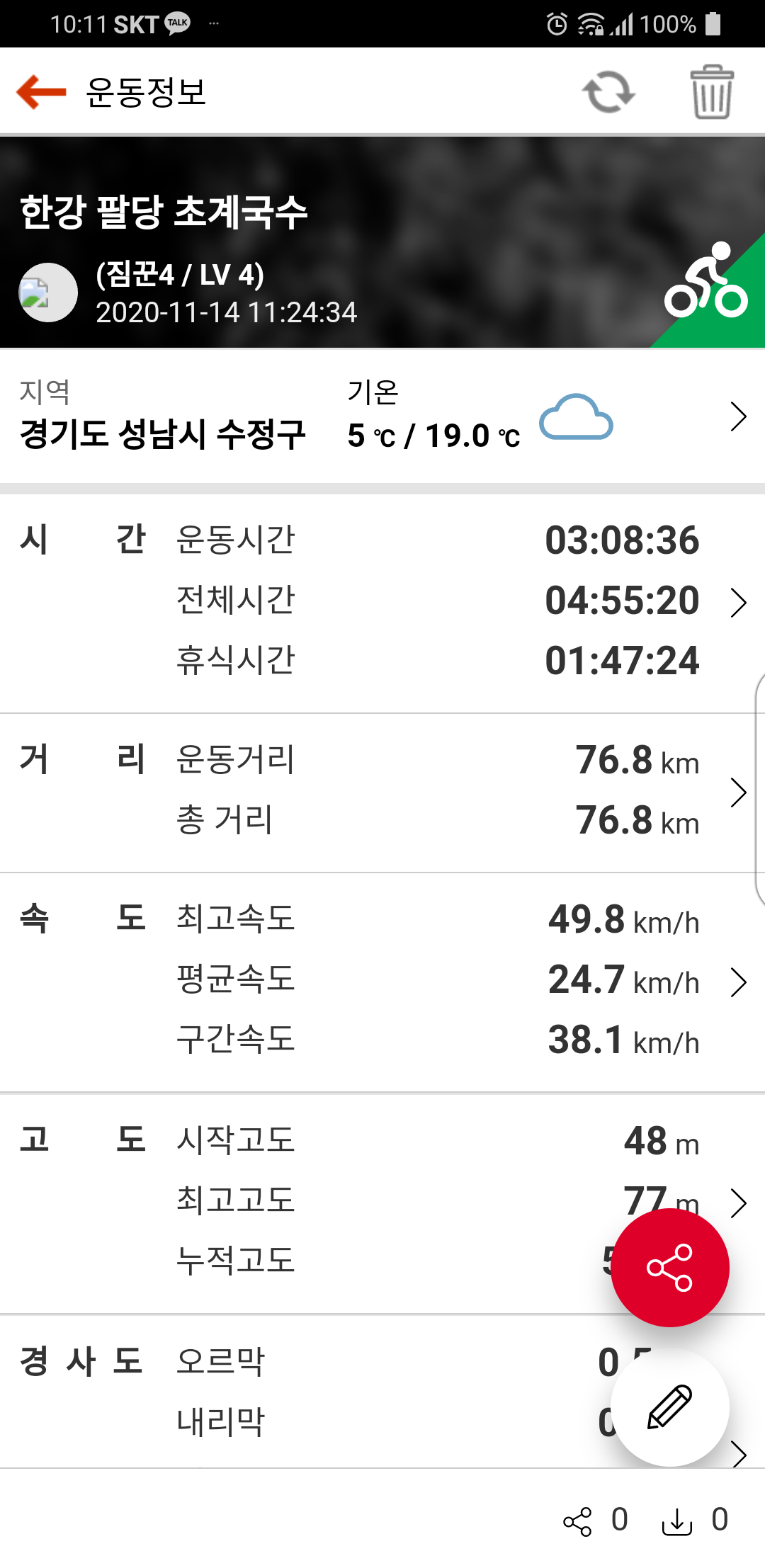The image size is (765, 1568).
Task: Open 고도 (altitude) details chevron
Action: tap(738, 1203)
